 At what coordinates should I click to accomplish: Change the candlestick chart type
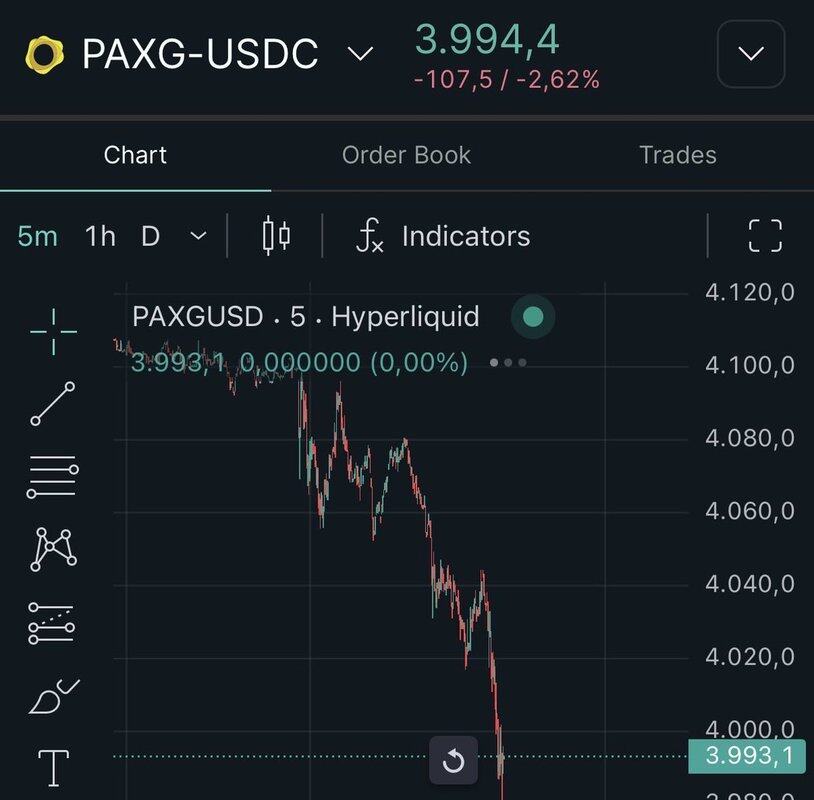tap(276, 236)
